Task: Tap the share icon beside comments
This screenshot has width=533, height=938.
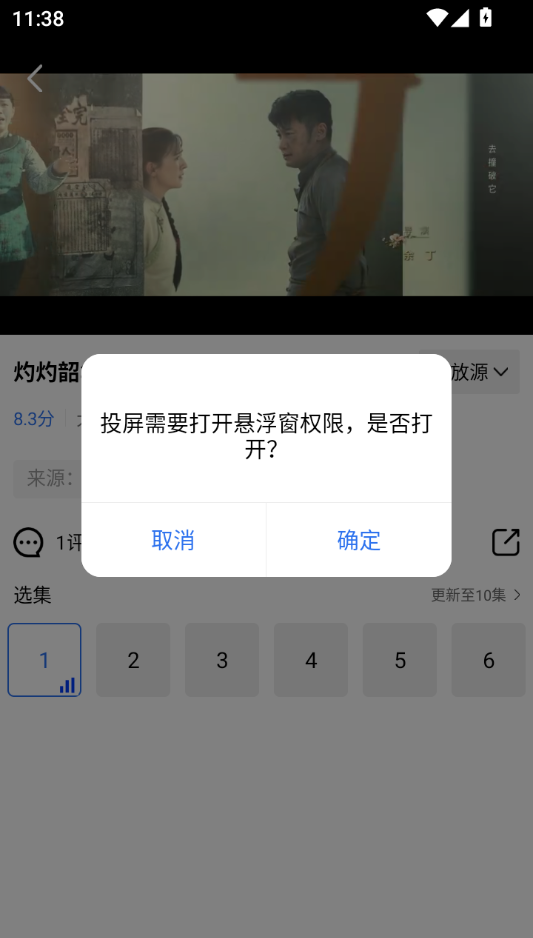Action: click(505, 542)
